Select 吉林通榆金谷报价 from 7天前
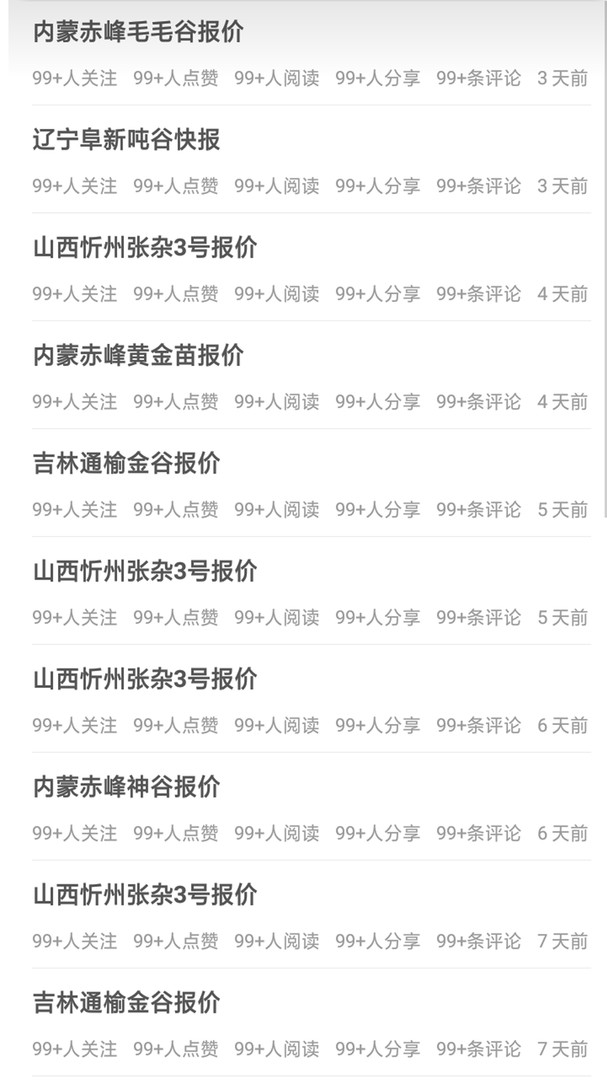Screen dimensions: 607x1080 (x=126, y=1003)
